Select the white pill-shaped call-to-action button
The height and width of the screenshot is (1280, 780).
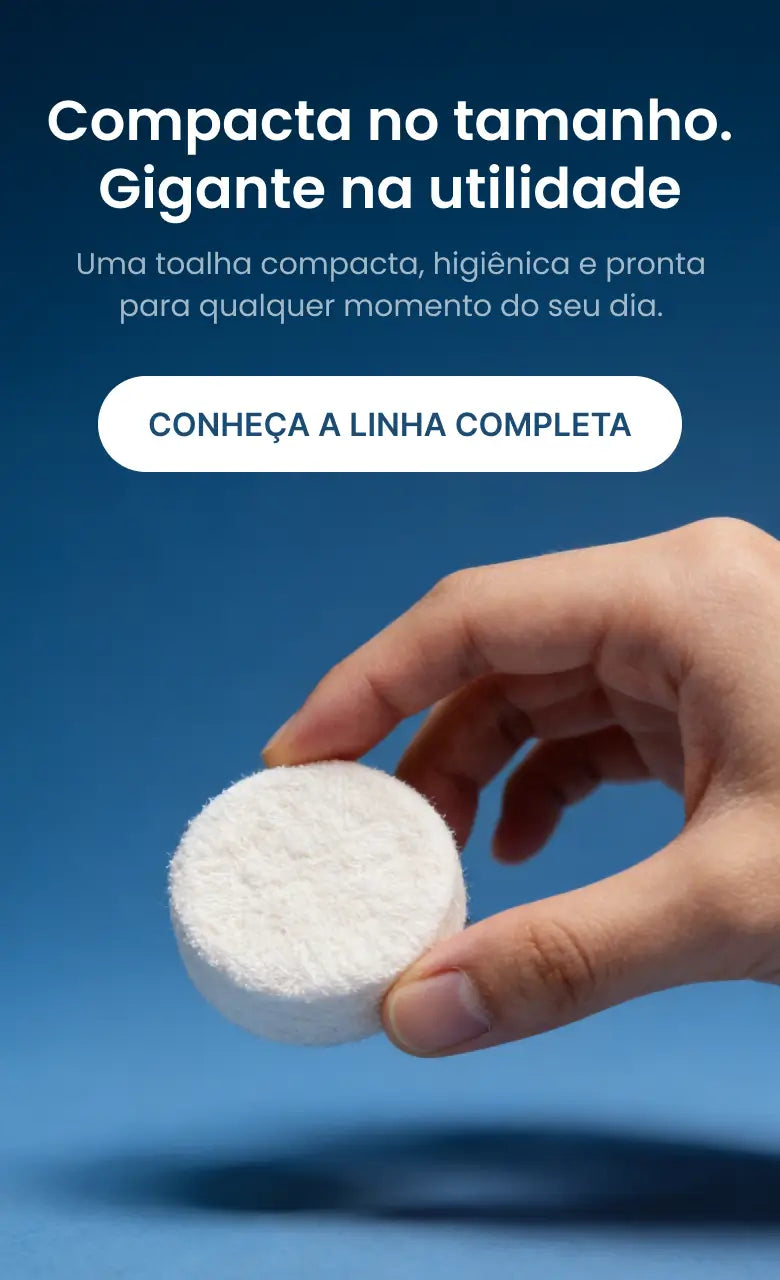pos(390,423)
